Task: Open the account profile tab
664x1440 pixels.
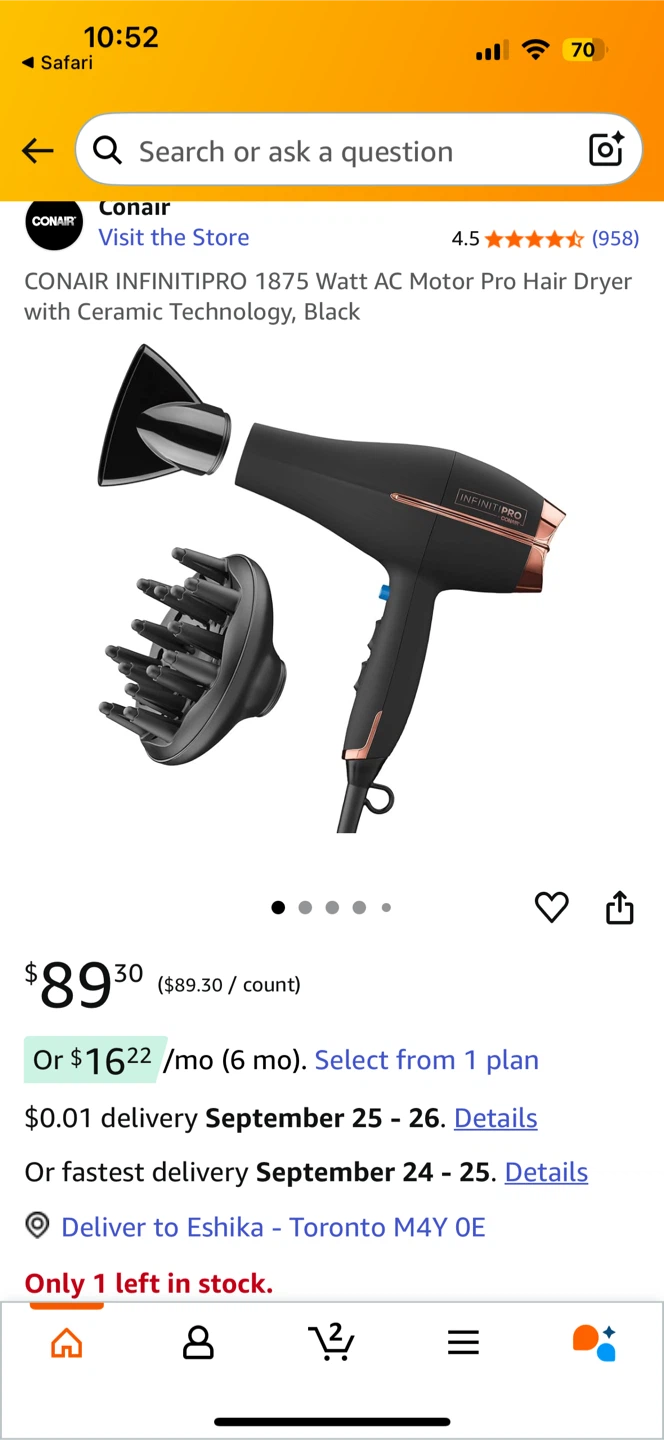Action: pos(198,1342)
